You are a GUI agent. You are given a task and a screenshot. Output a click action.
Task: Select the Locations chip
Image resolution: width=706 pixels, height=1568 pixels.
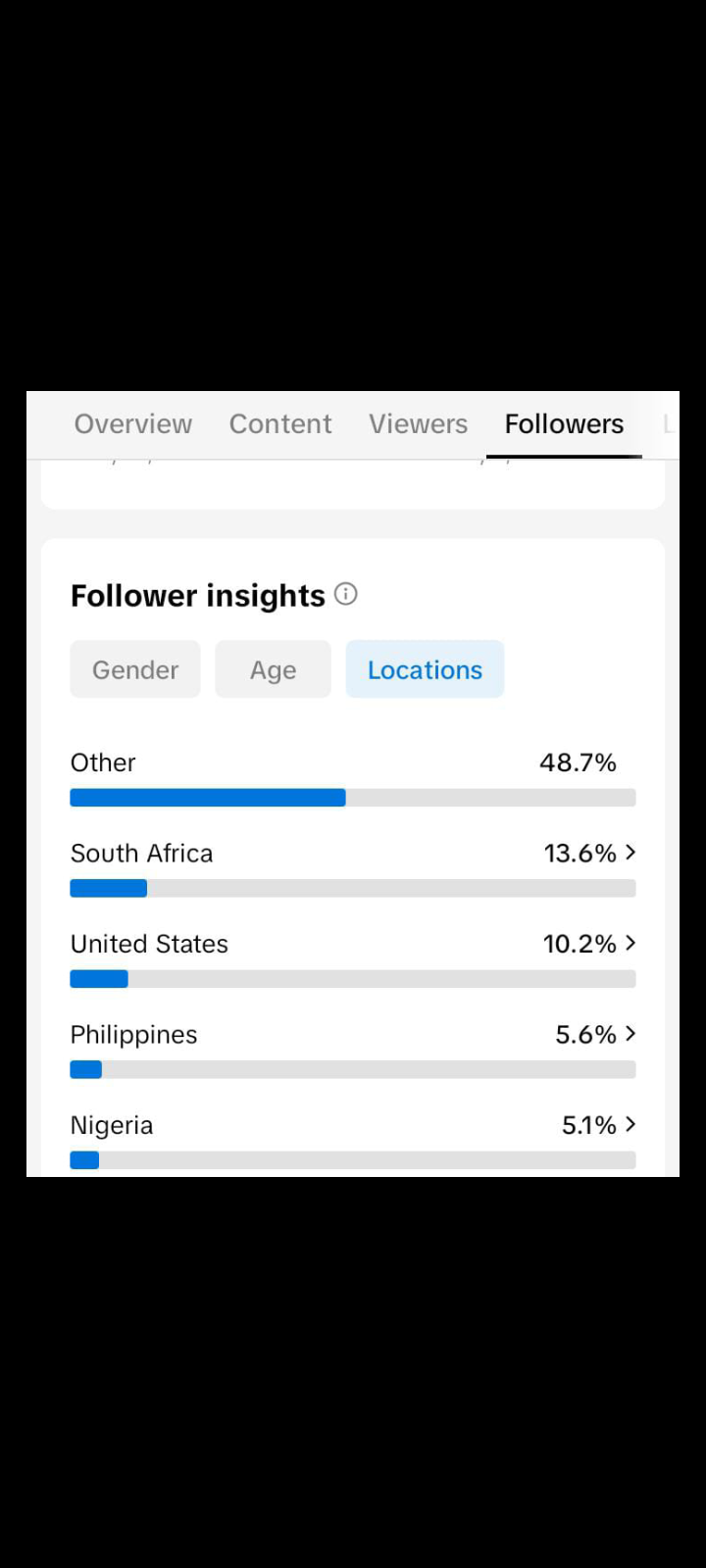425,669
